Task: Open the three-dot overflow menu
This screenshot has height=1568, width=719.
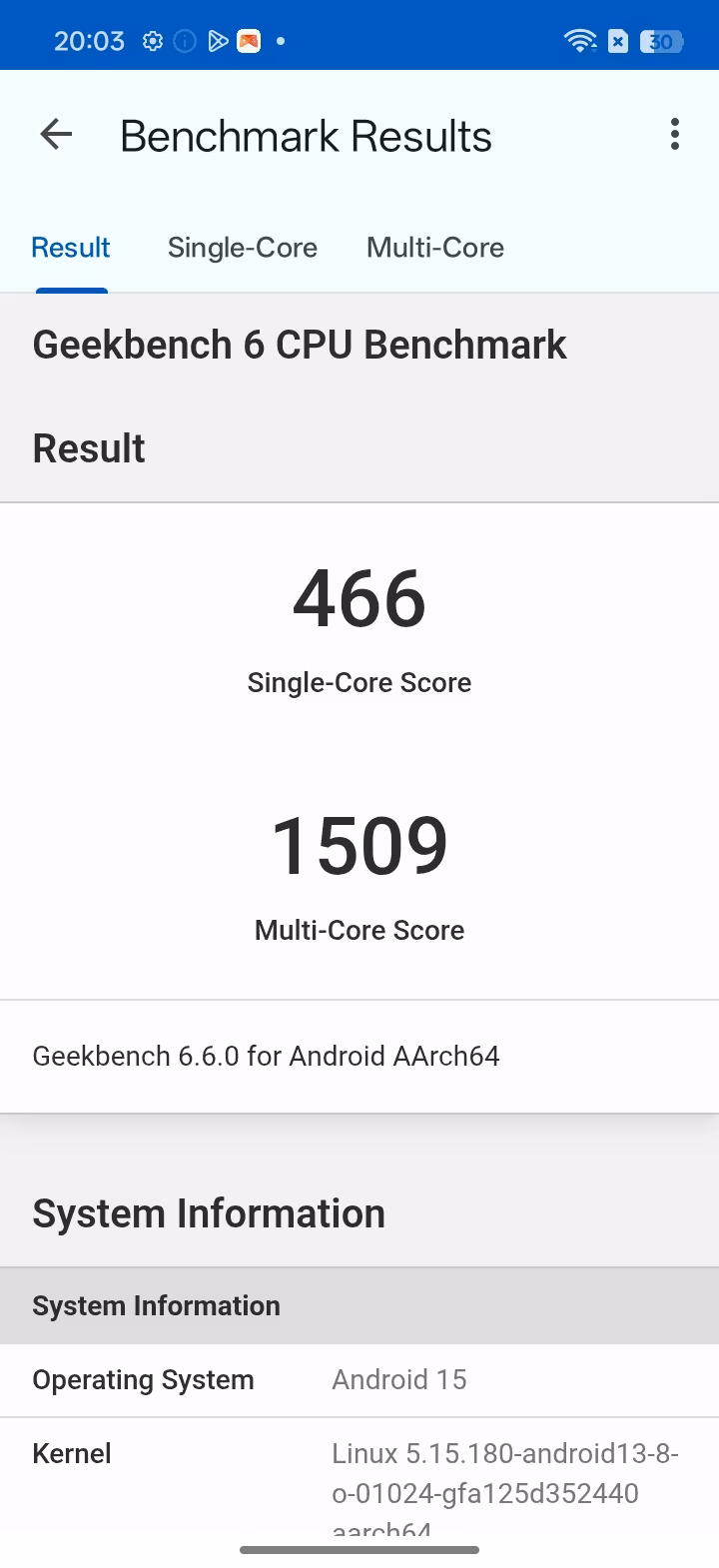Action: pyautogui.click(x=675, y=135)
